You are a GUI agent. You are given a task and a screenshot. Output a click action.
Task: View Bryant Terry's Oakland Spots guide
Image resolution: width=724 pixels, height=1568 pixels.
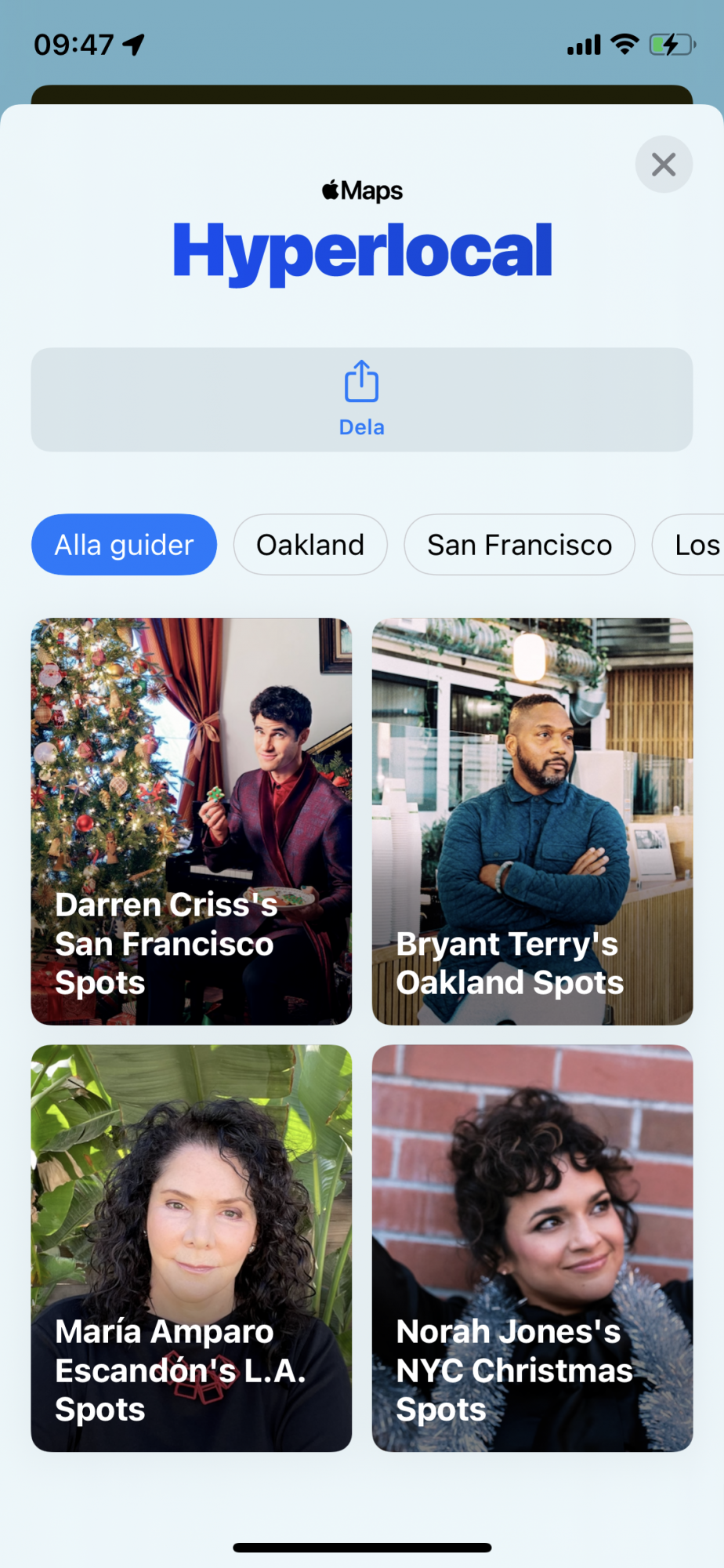[x=533, y=821]
